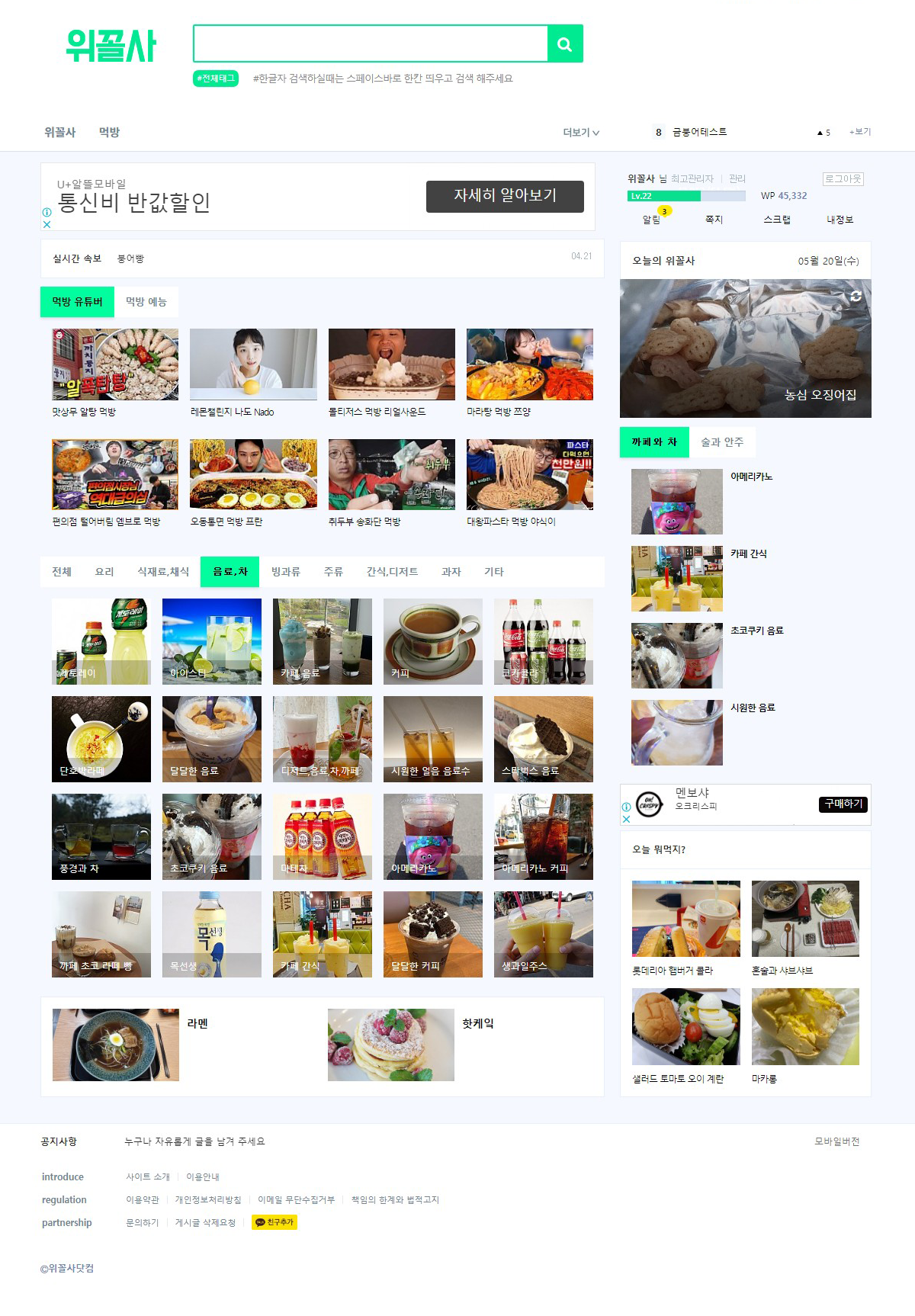
Task: Tap the search magnifier button
Action: [x=565, y=44]
